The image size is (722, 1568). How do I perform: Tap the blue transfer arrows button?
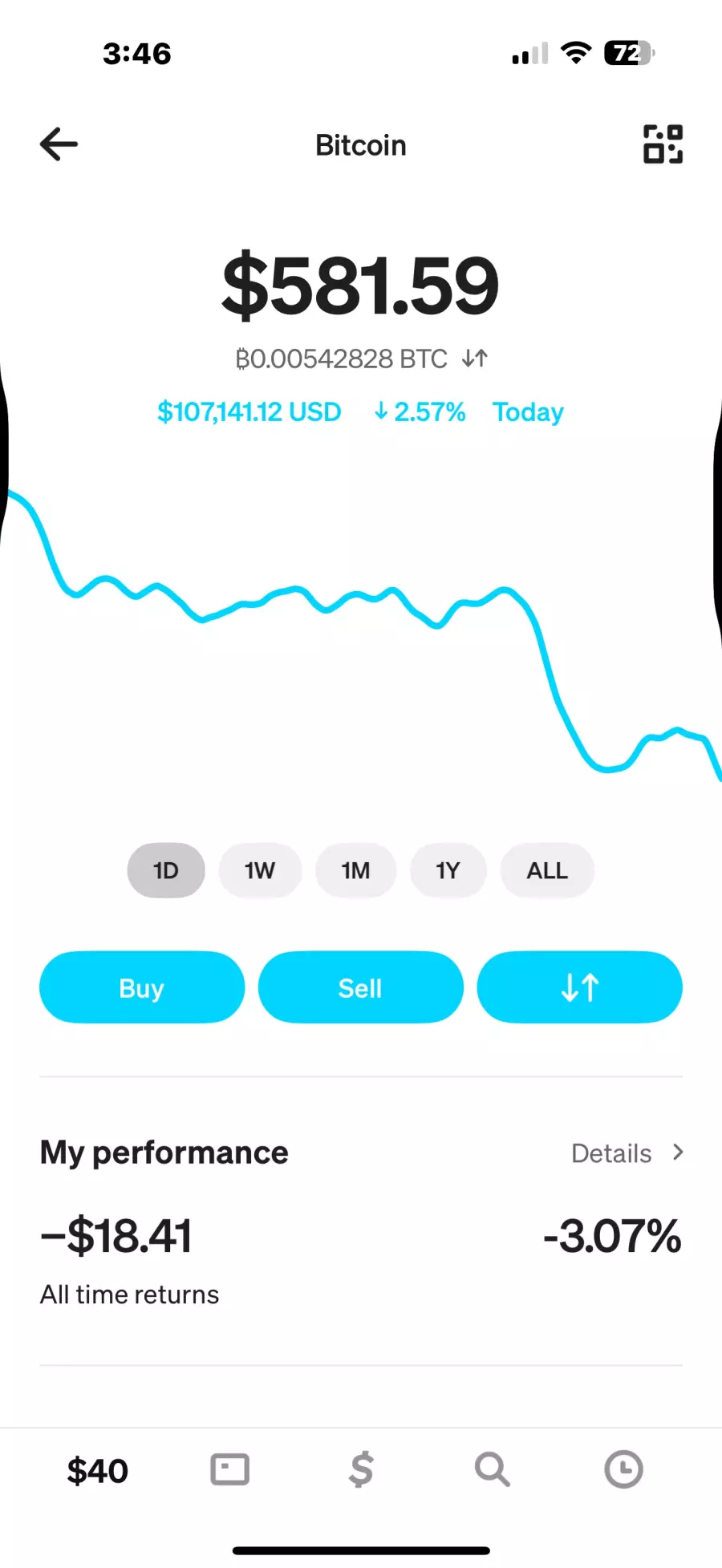click(579, 987)
